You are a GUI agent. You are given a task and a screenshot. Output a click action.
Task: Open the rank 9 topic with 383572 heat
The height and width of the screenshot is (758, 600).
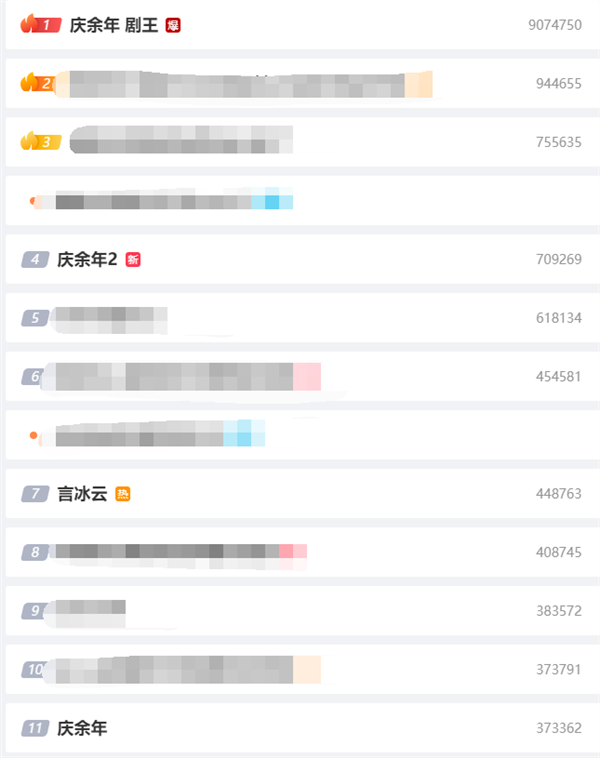[x=90, y=610]
